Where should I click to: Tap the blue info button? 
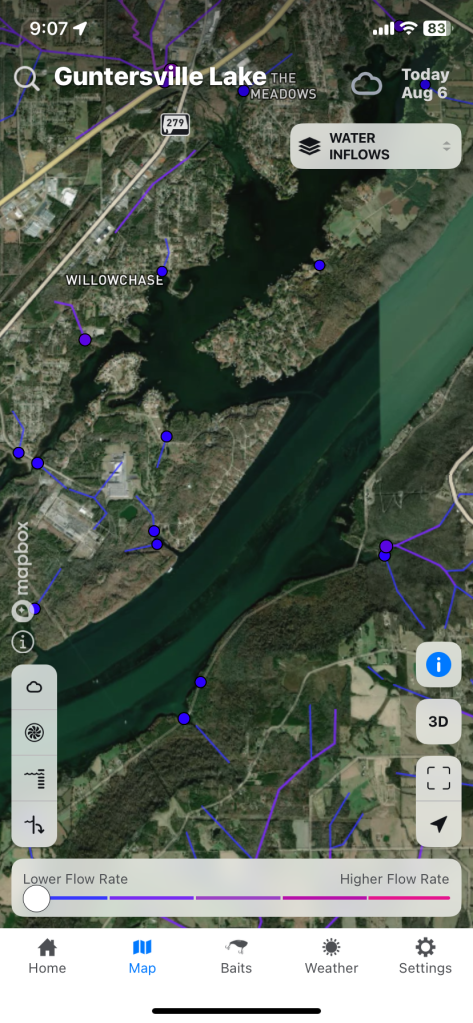click(x=438, y=665)
